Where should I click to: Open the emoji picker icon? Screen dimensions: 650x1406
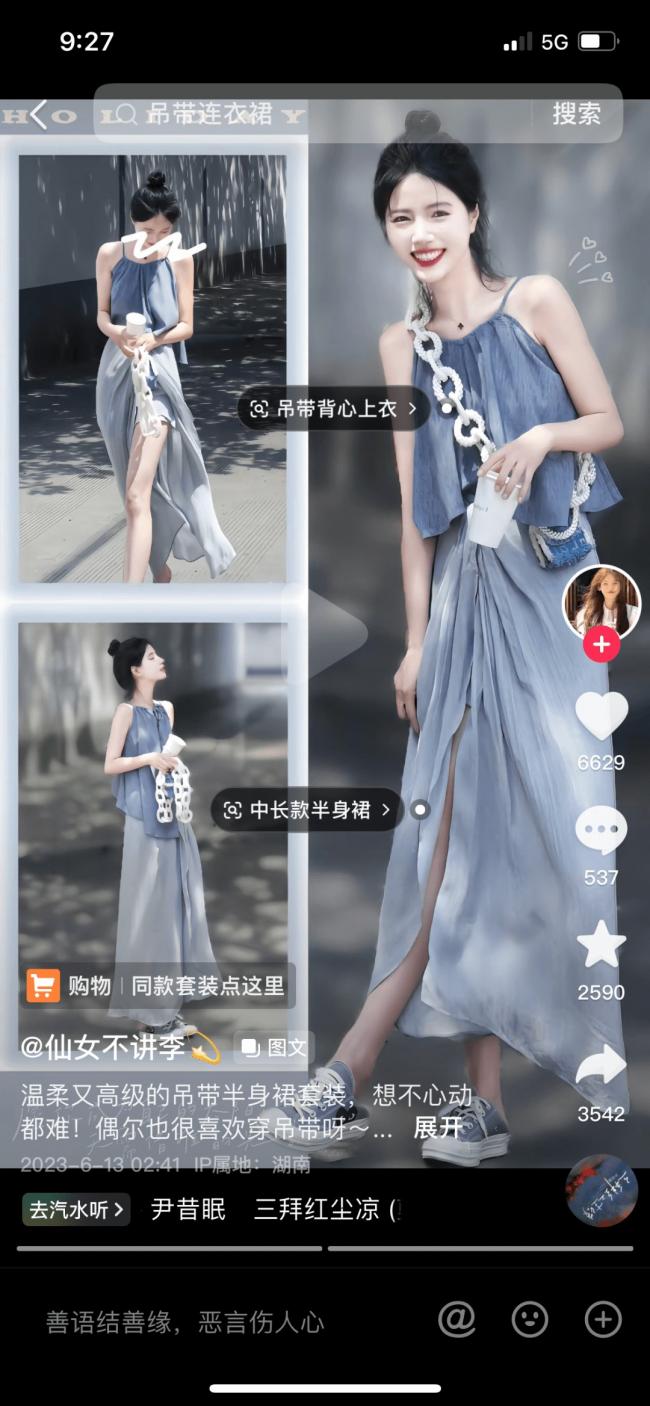[530, 1320]
